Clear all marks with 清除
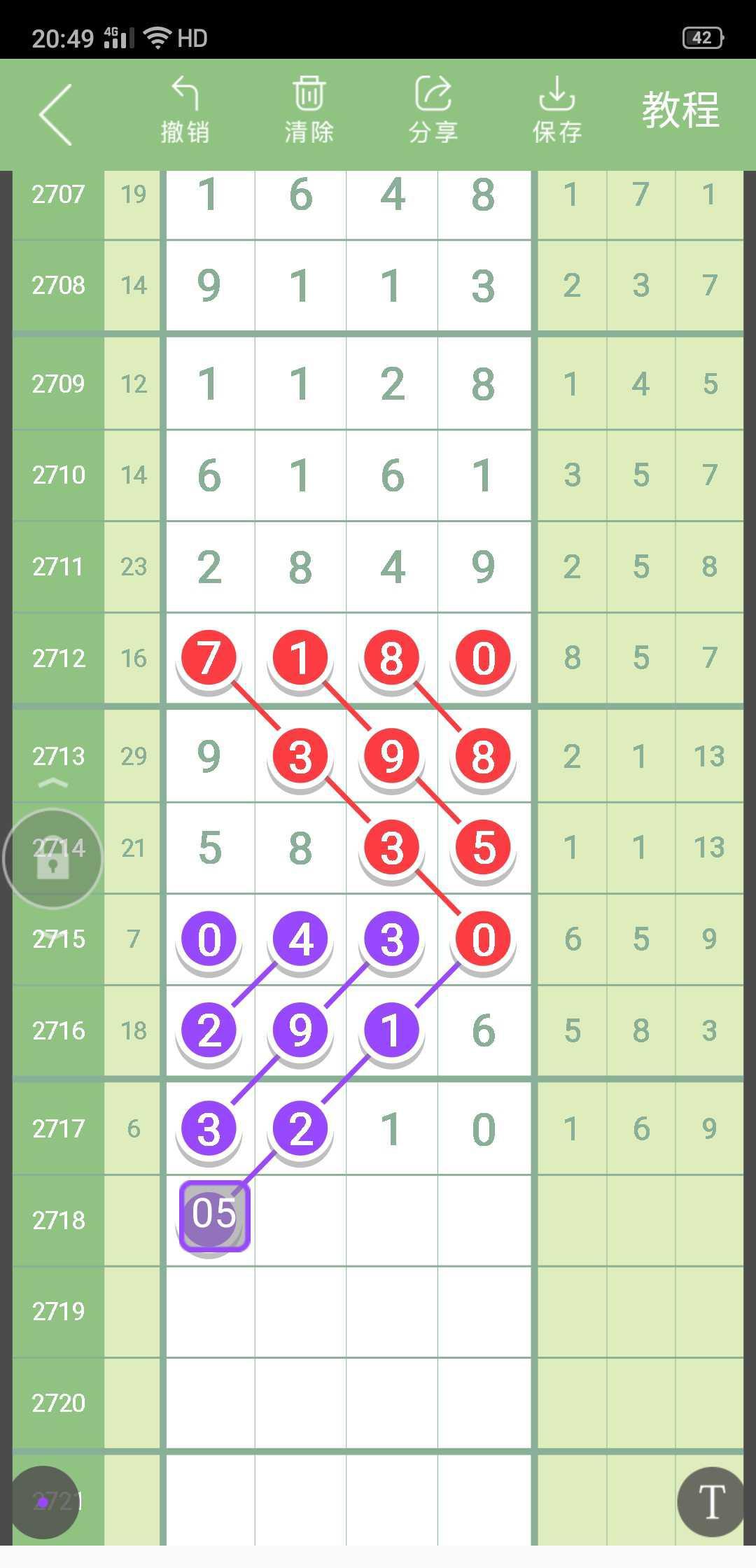This screenshot has height=1568, width=756. point(309,110)
